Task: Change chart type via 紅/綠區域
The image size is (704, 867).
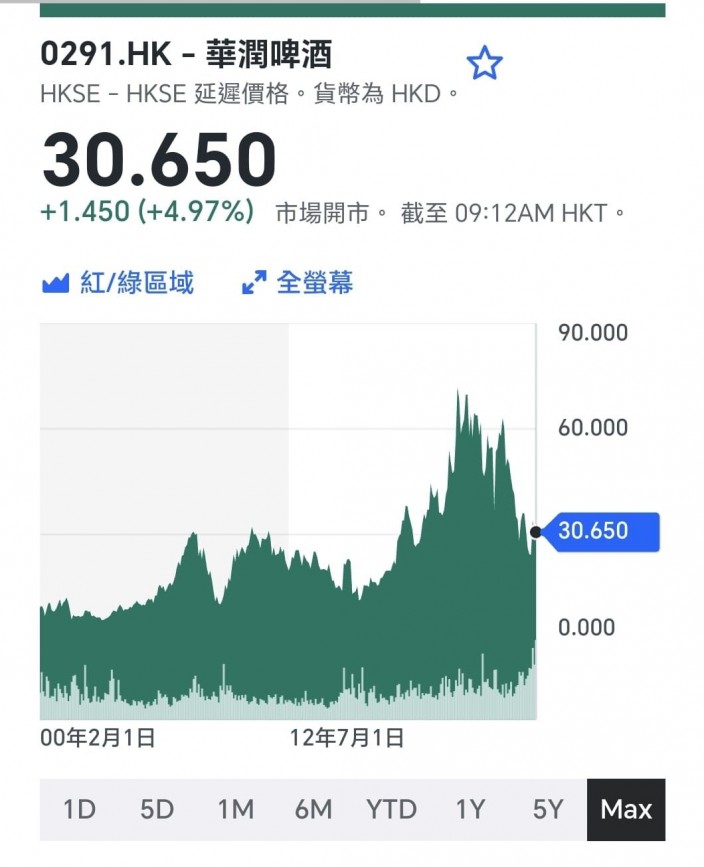Action: click(118, 283)
